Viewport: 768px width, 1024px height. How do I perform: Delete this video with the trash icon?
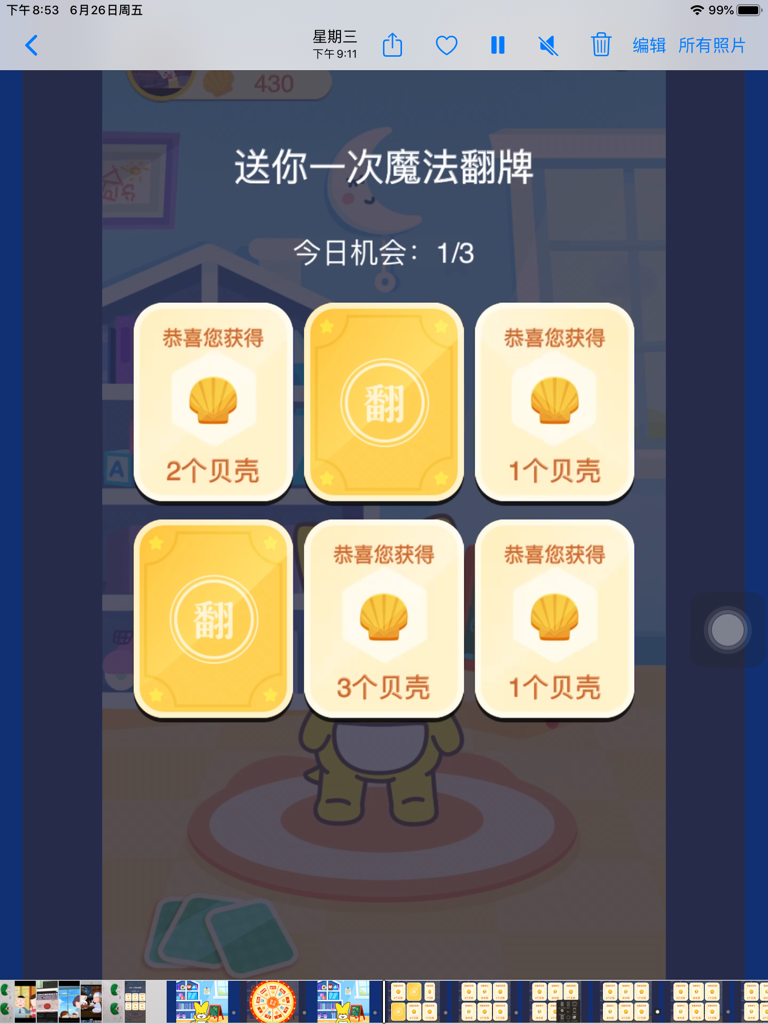pos(601,45)
